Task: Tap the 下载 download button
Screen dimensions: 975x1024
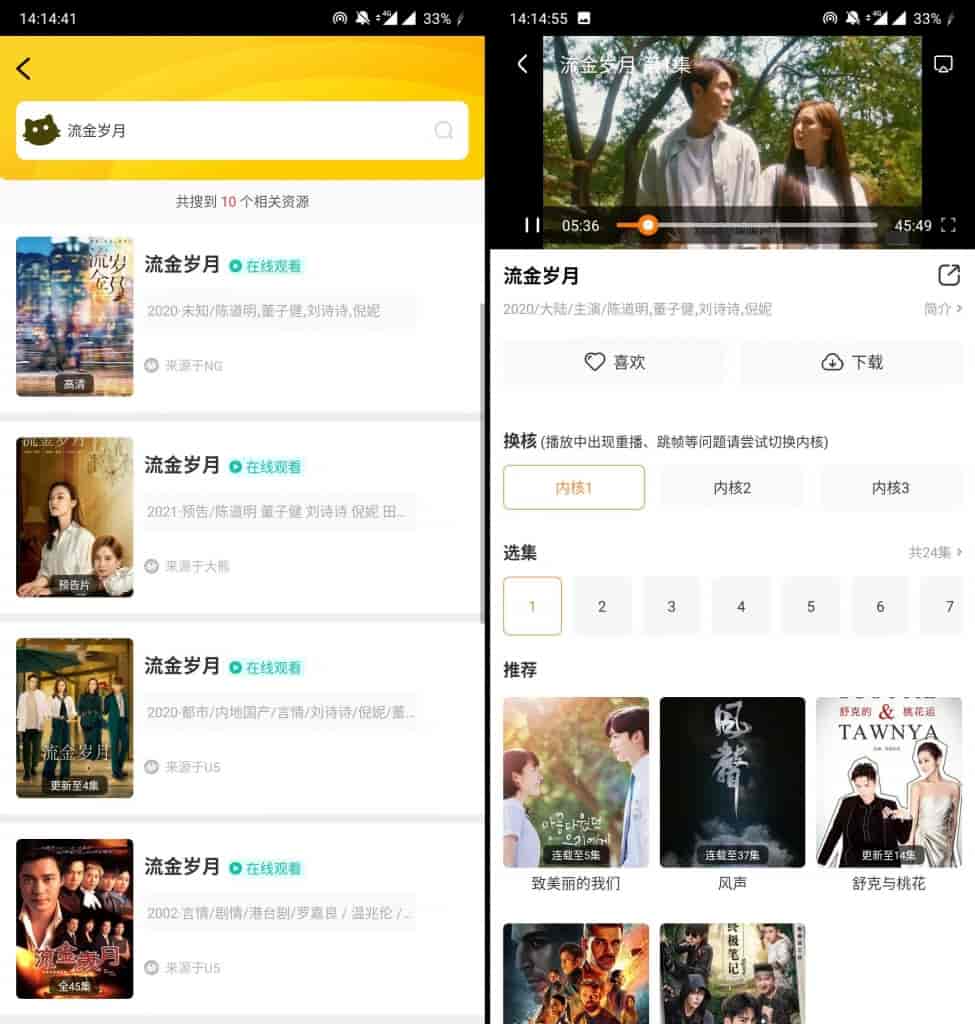Action: click(852, 362)
